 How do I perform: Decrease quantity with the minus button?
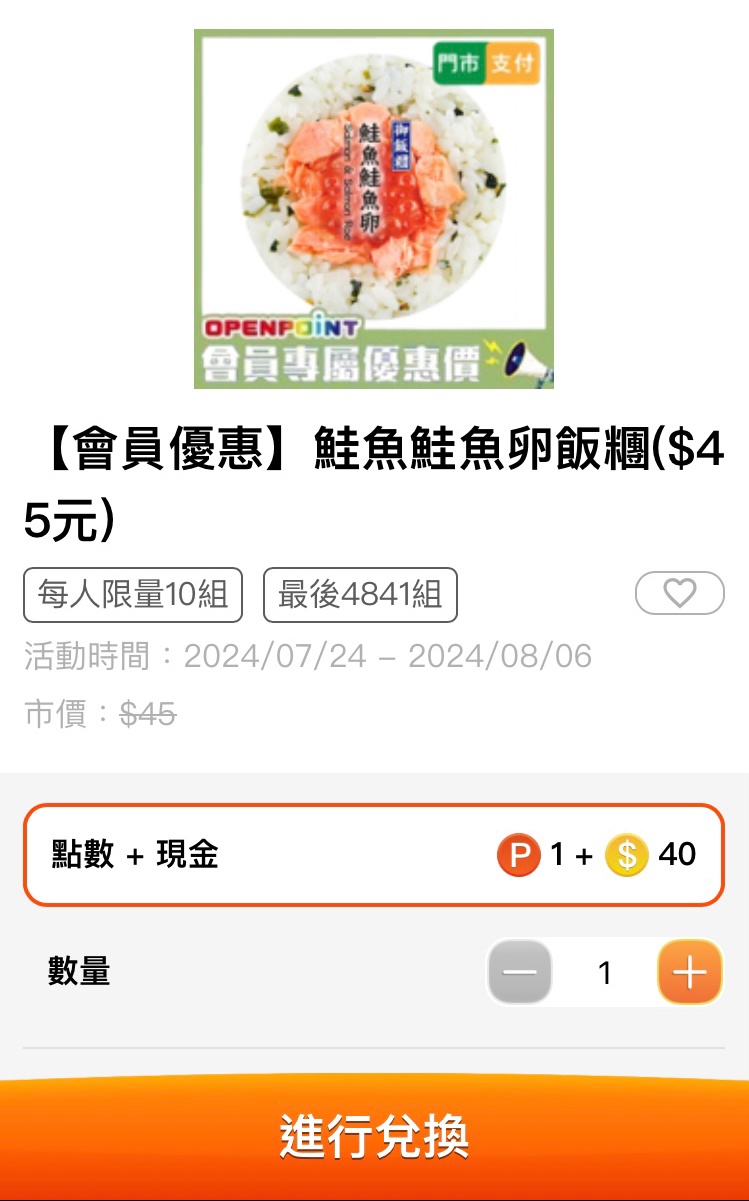tap(519, 972)
